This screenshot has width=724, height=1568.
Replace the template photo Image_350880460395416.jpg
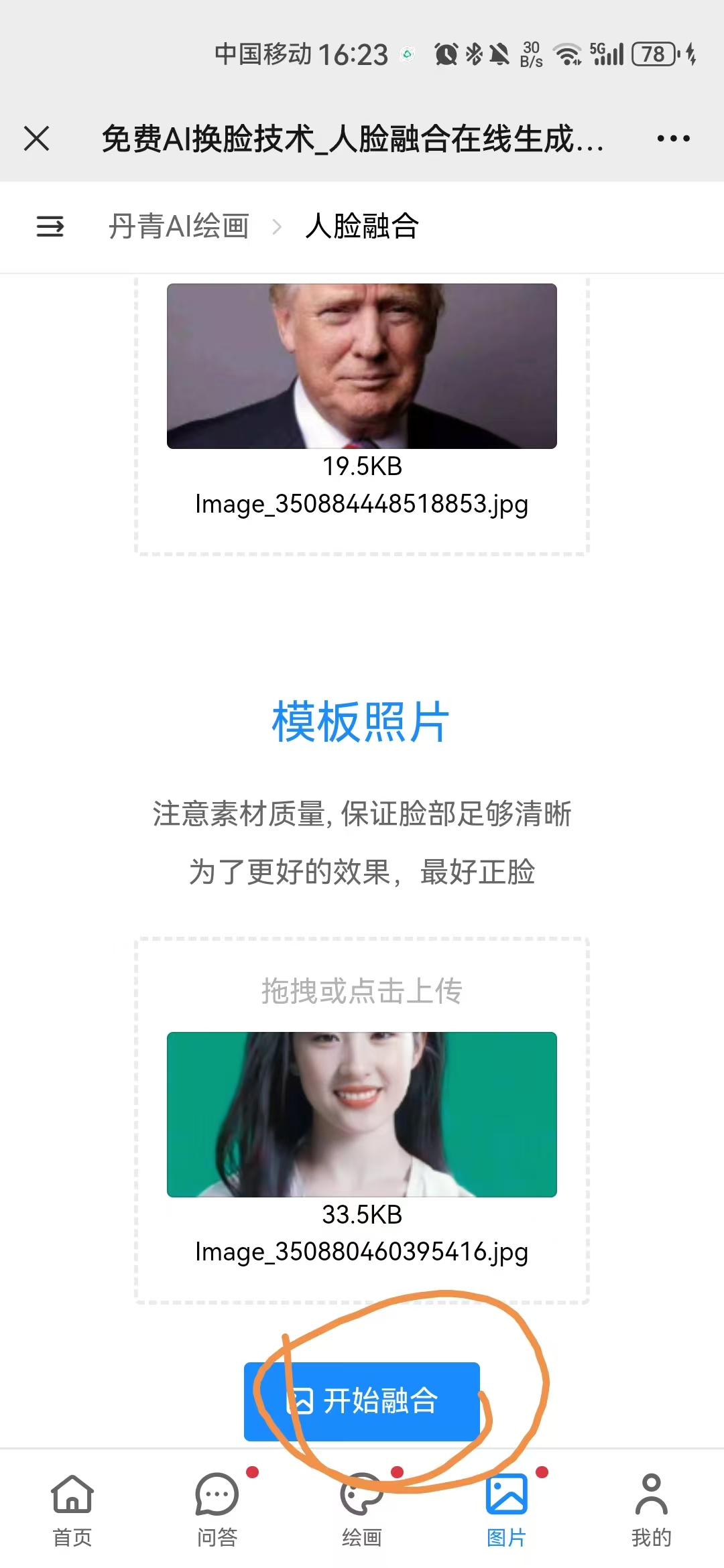click(362, 1114)
